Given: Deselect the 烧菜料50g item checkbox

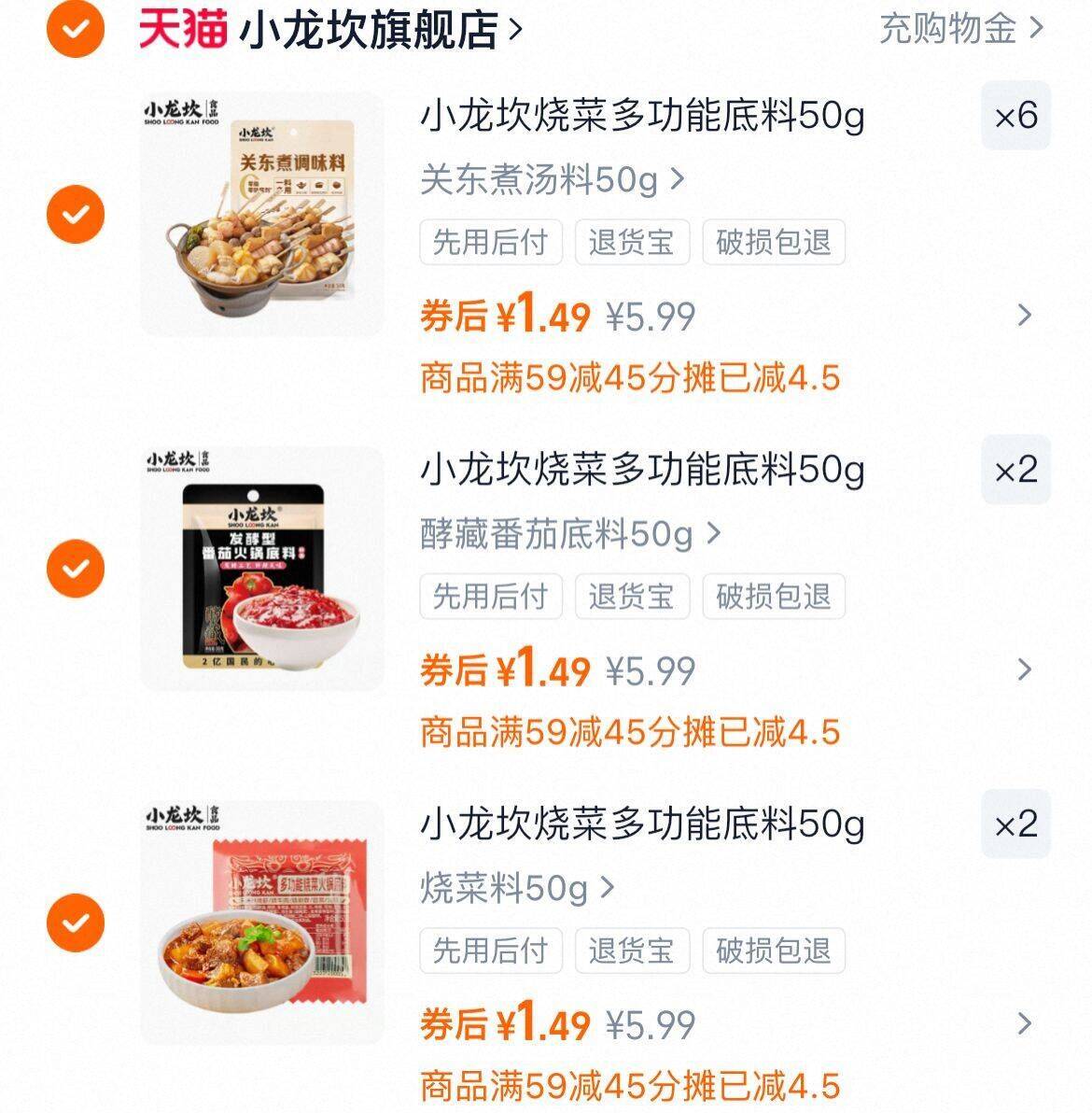Looking at the screenshot, I should click(76, 922).
